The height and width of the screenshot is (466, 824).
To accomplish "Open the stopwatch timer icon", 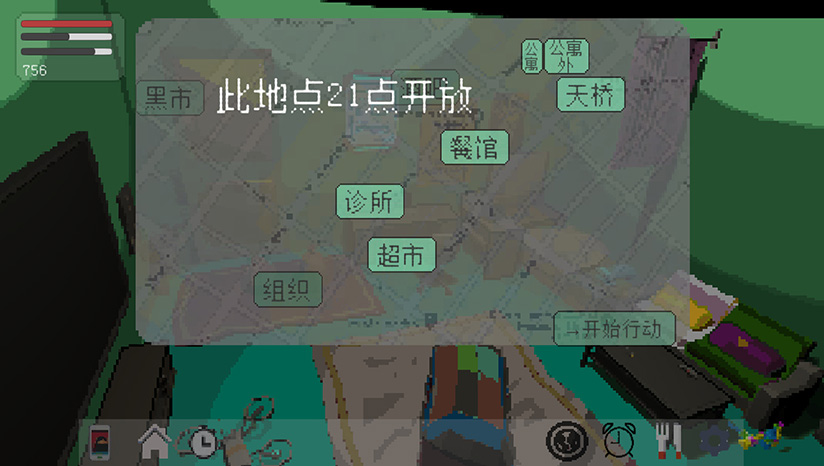I will (203, 440).
